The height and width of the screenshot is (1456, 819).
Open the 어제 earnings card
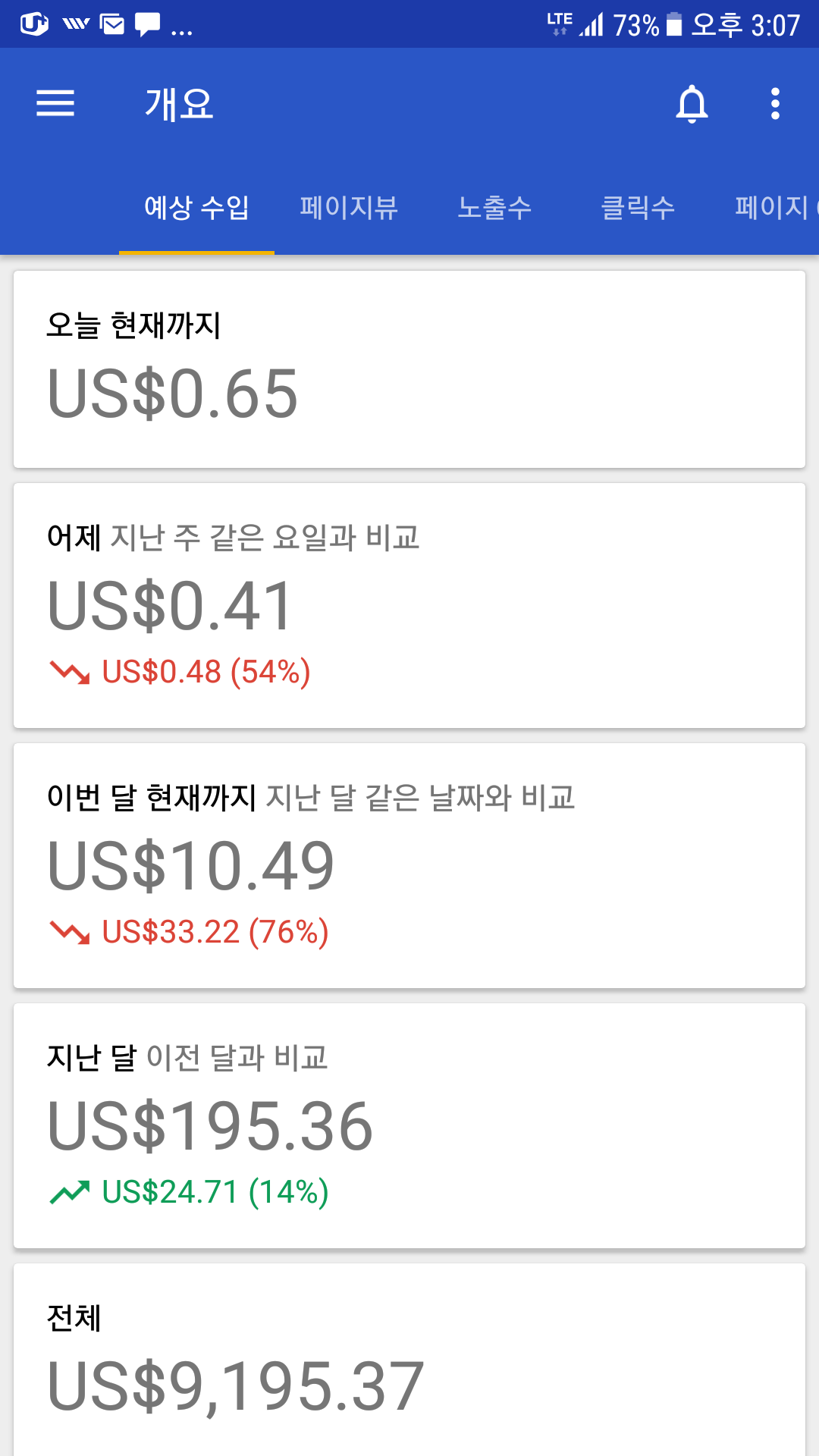tap(409, 605)
